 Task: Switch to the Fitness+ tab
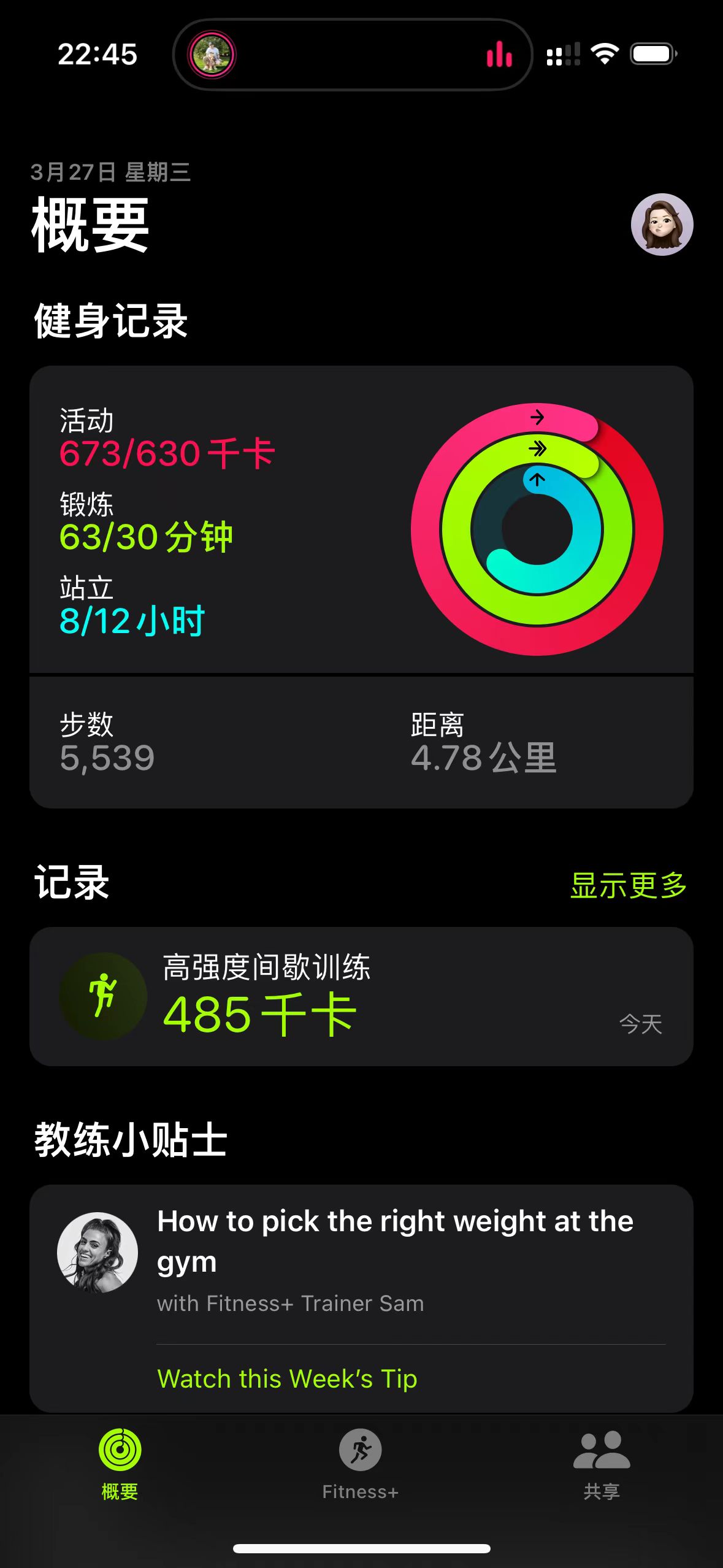click(361, 1462)
